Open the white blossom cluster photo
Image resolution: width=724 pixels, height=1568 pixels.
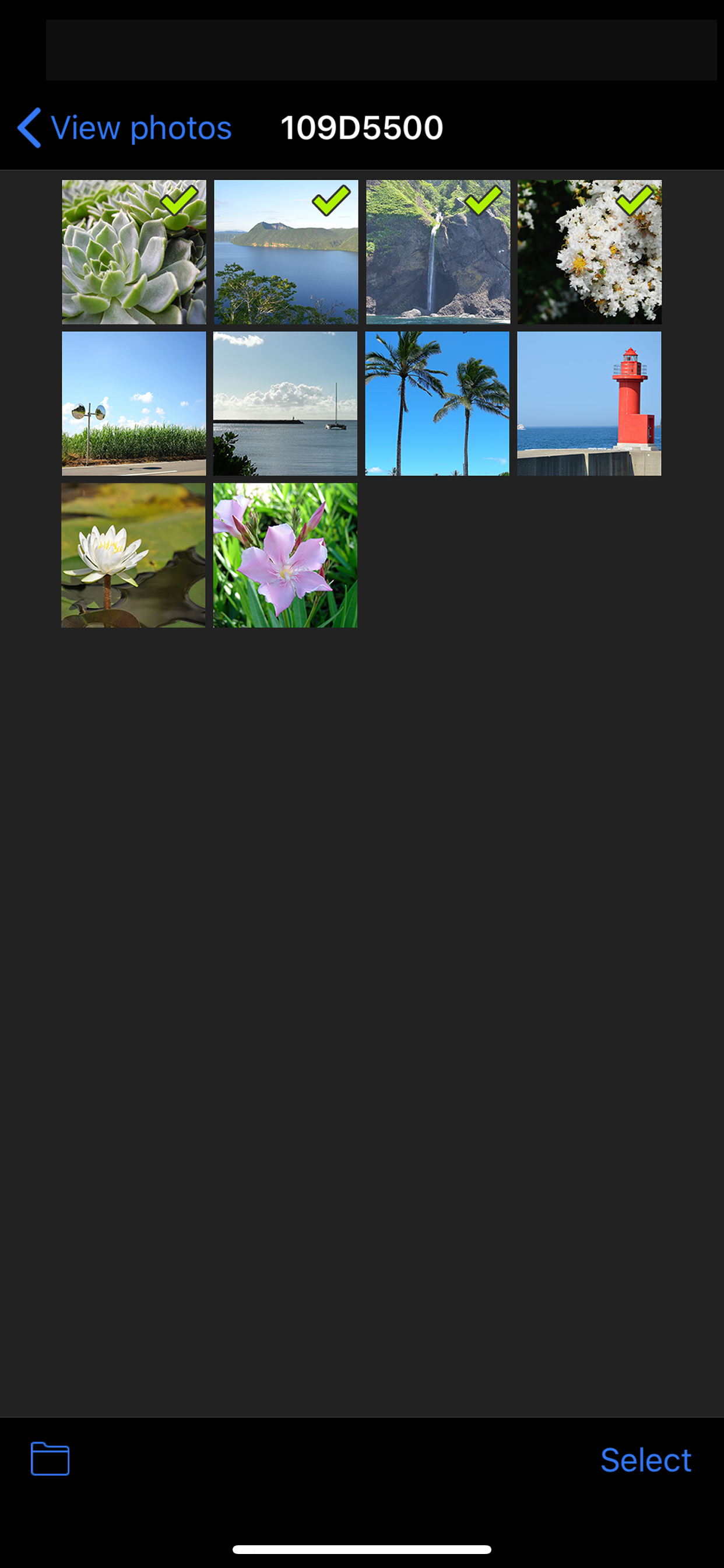[x=589, y=252]
